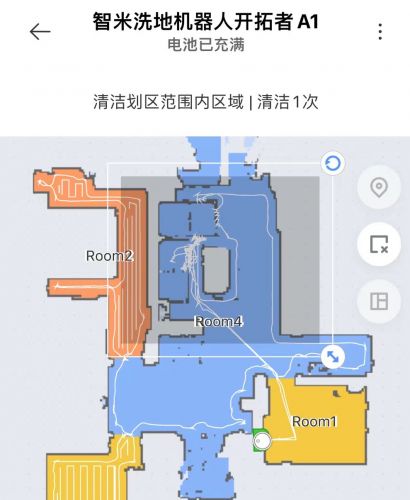Tap the resize handle on zone box
The image size is (410, 500).
click(x=333, y=357)
